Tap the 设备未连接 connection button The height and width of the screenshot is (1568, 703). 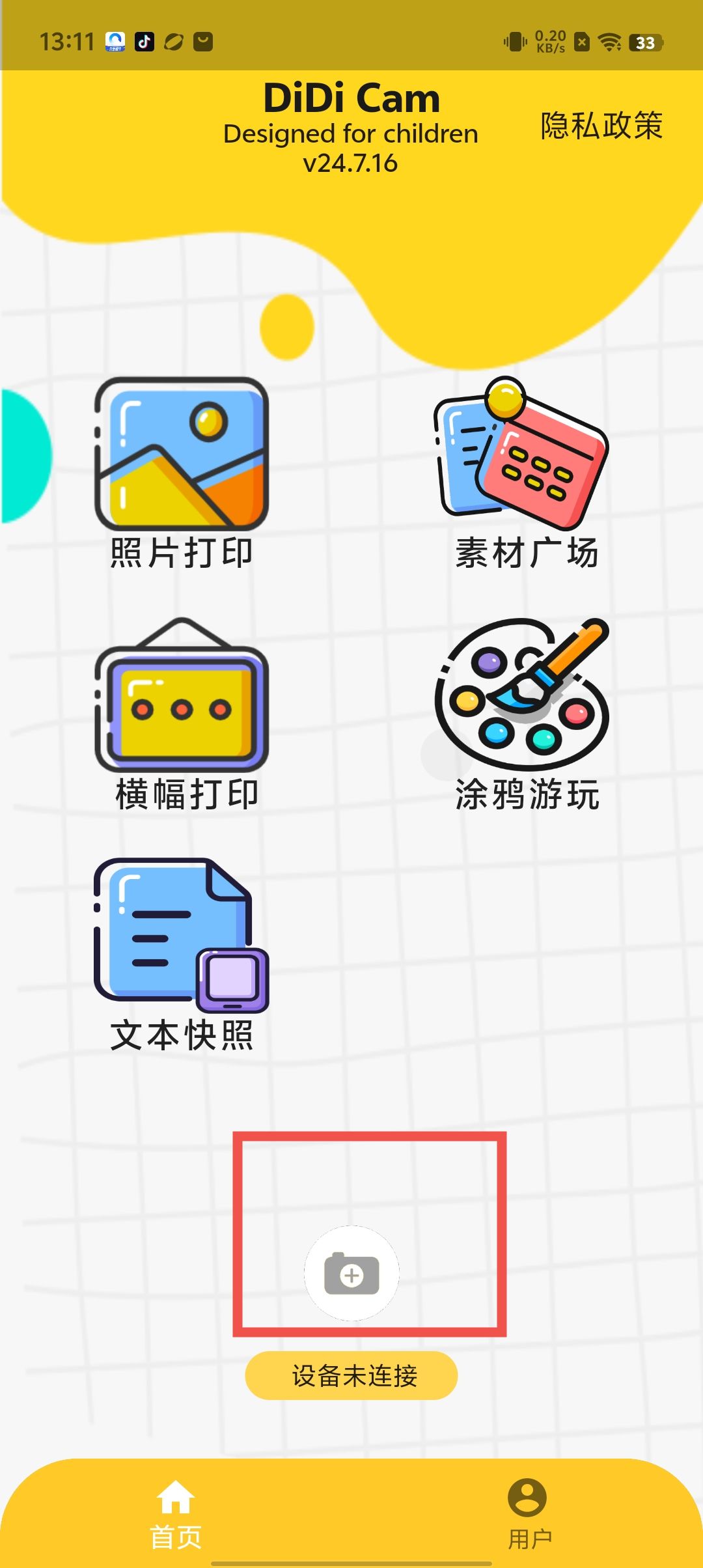point(351,1375)
